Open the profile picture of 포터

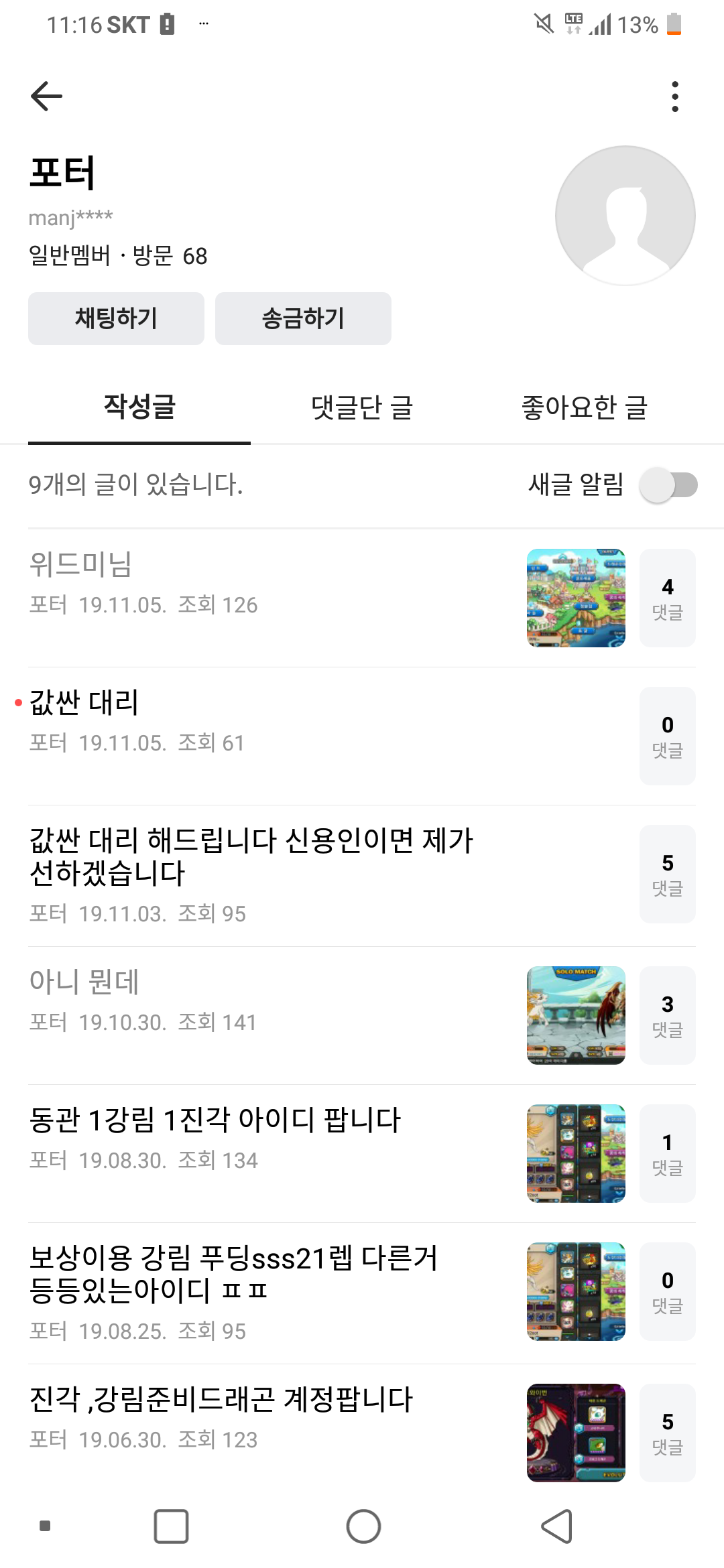tap(625, 216)
